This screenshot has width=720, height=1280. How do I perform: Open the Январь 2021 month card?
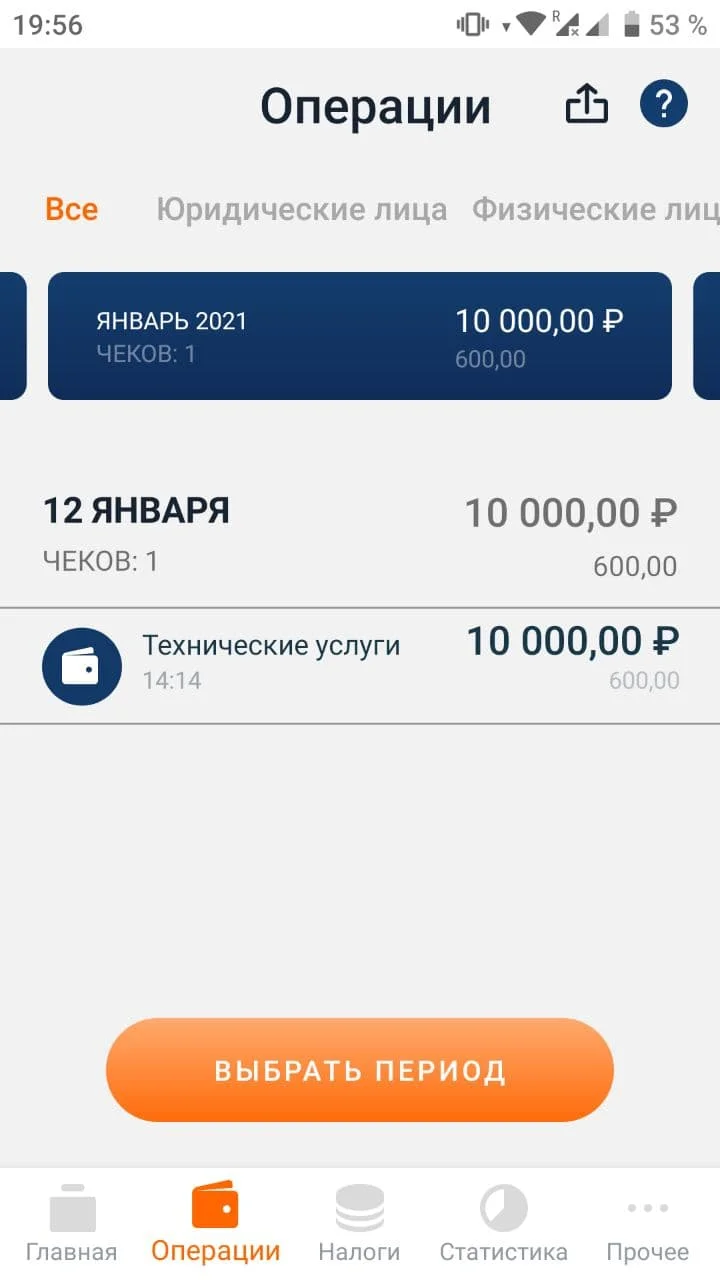pos(360,336)
